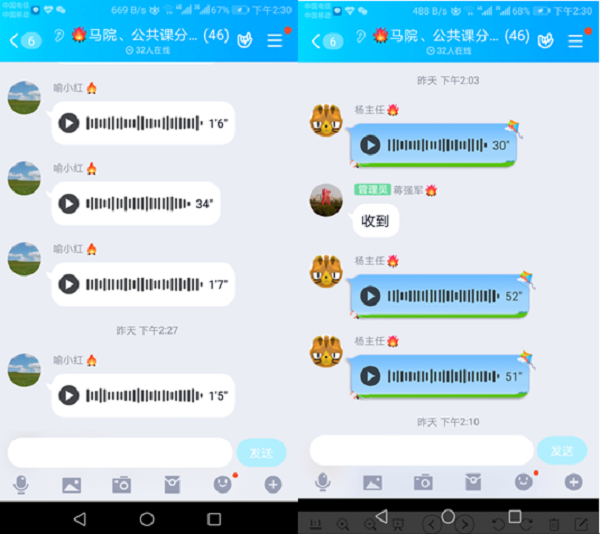Open 杨主任's avatar beside the 30" message
Screen dimensions: 600x534
point(327,121)
